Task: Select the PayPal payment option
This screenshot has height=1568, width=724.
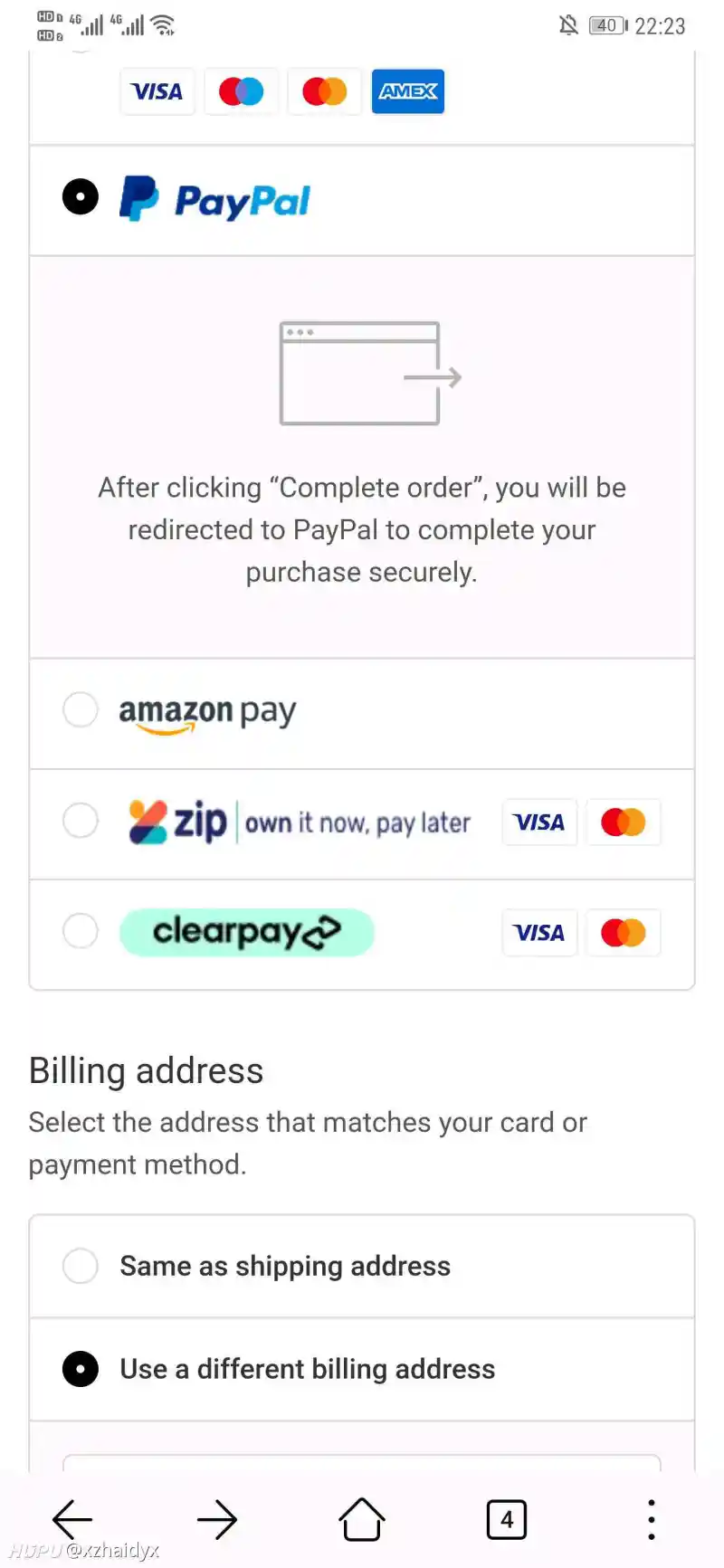Action: [x=362, y=201]
